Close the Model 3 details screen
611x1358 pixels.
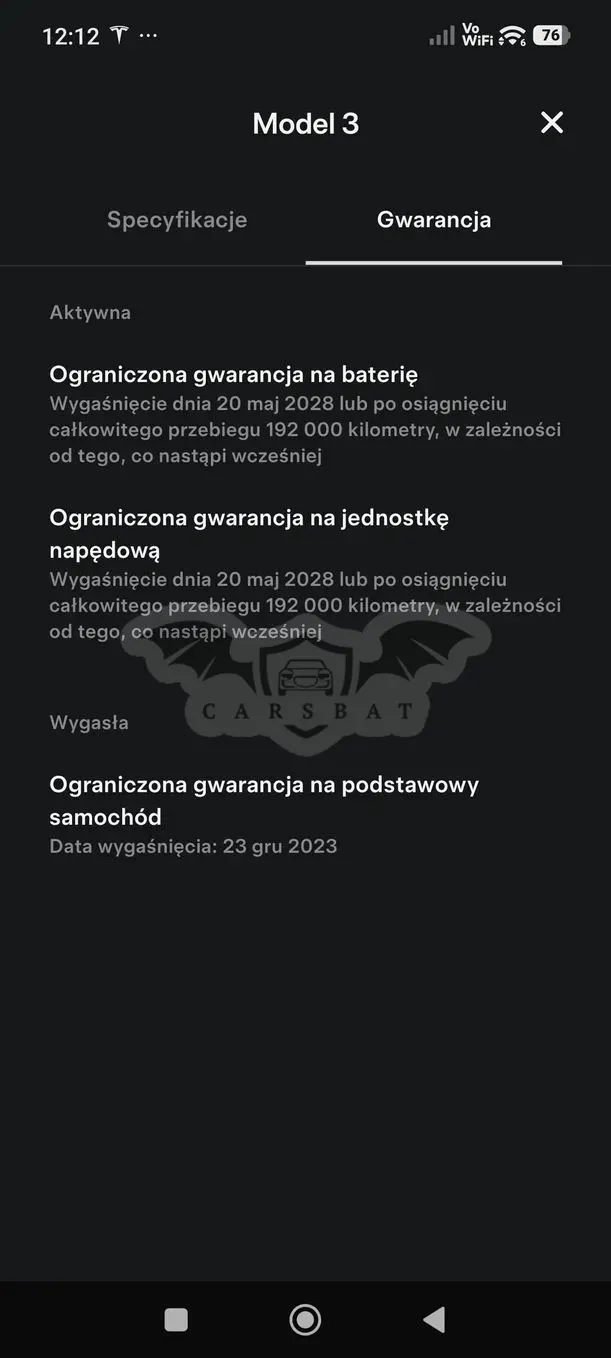tap(552, 123)
